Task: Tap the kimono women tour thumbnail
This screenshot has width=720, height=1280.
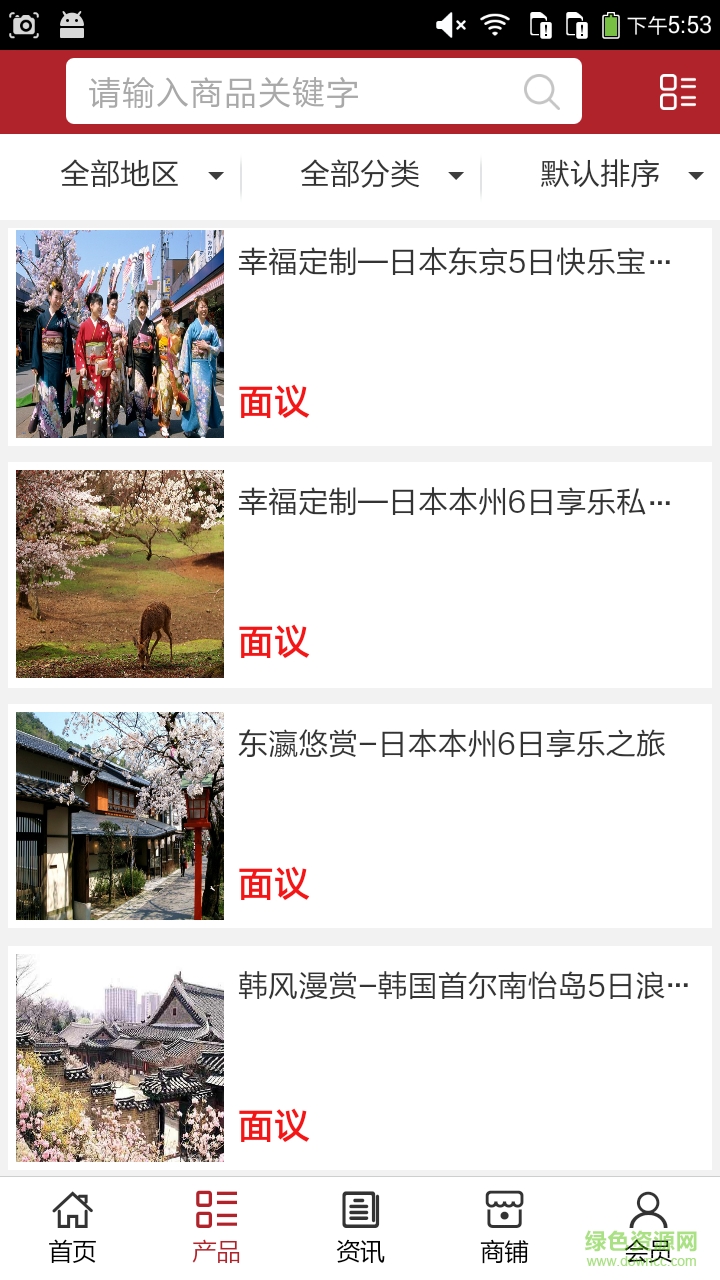Action: (x=119, y=333)
